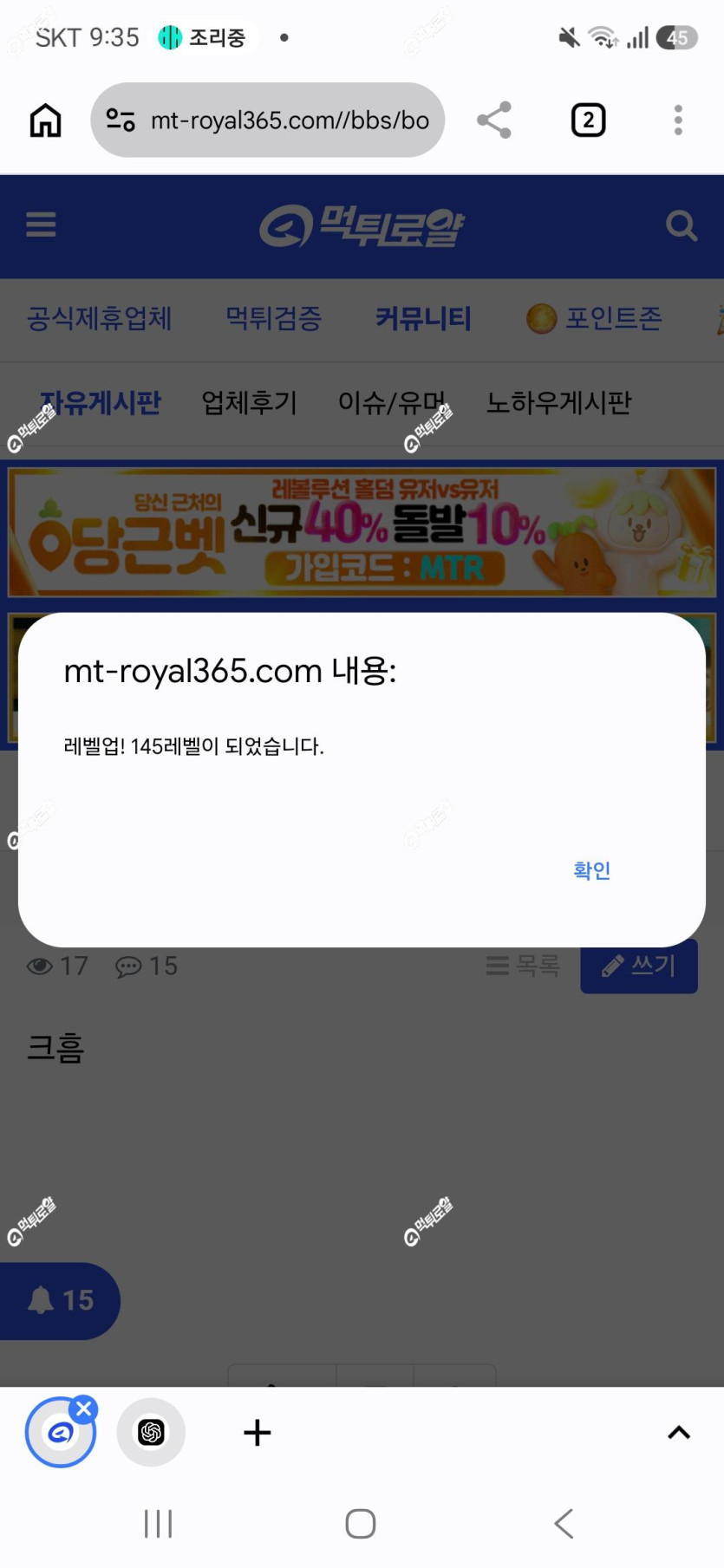Open the browser home page

[45, 120]
